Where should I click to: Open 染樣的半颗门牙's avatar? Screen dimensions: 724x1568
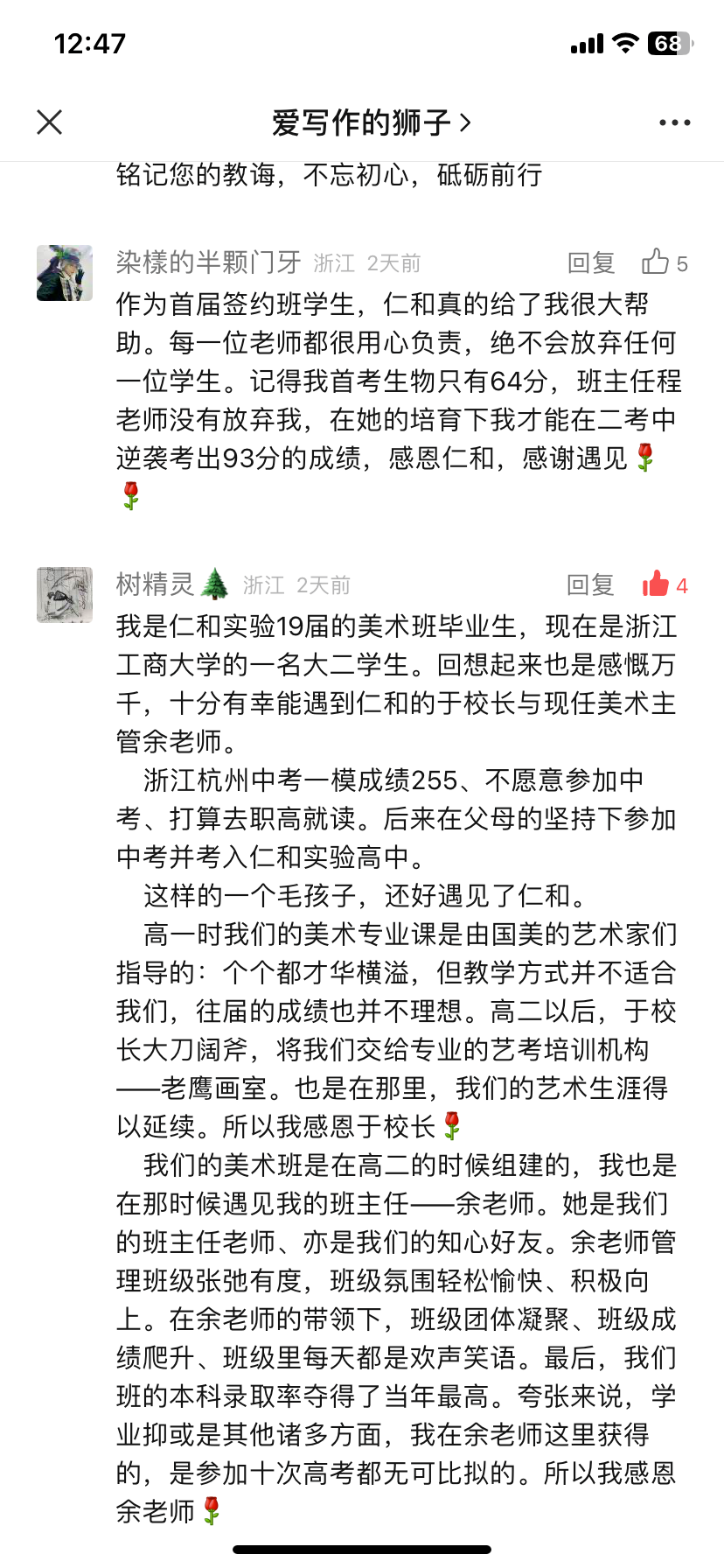[x=65, y=273]
